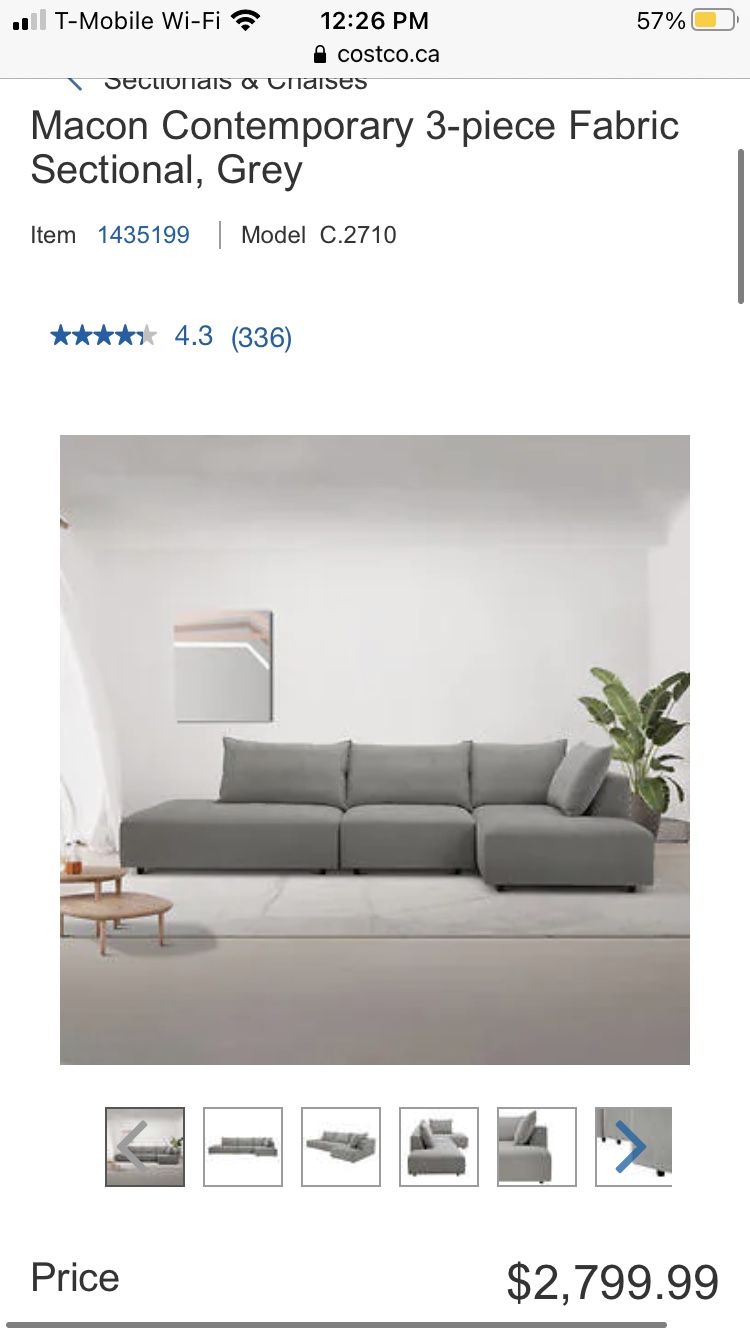
Task: Open the main sectional product image
Action: point(375,749)
